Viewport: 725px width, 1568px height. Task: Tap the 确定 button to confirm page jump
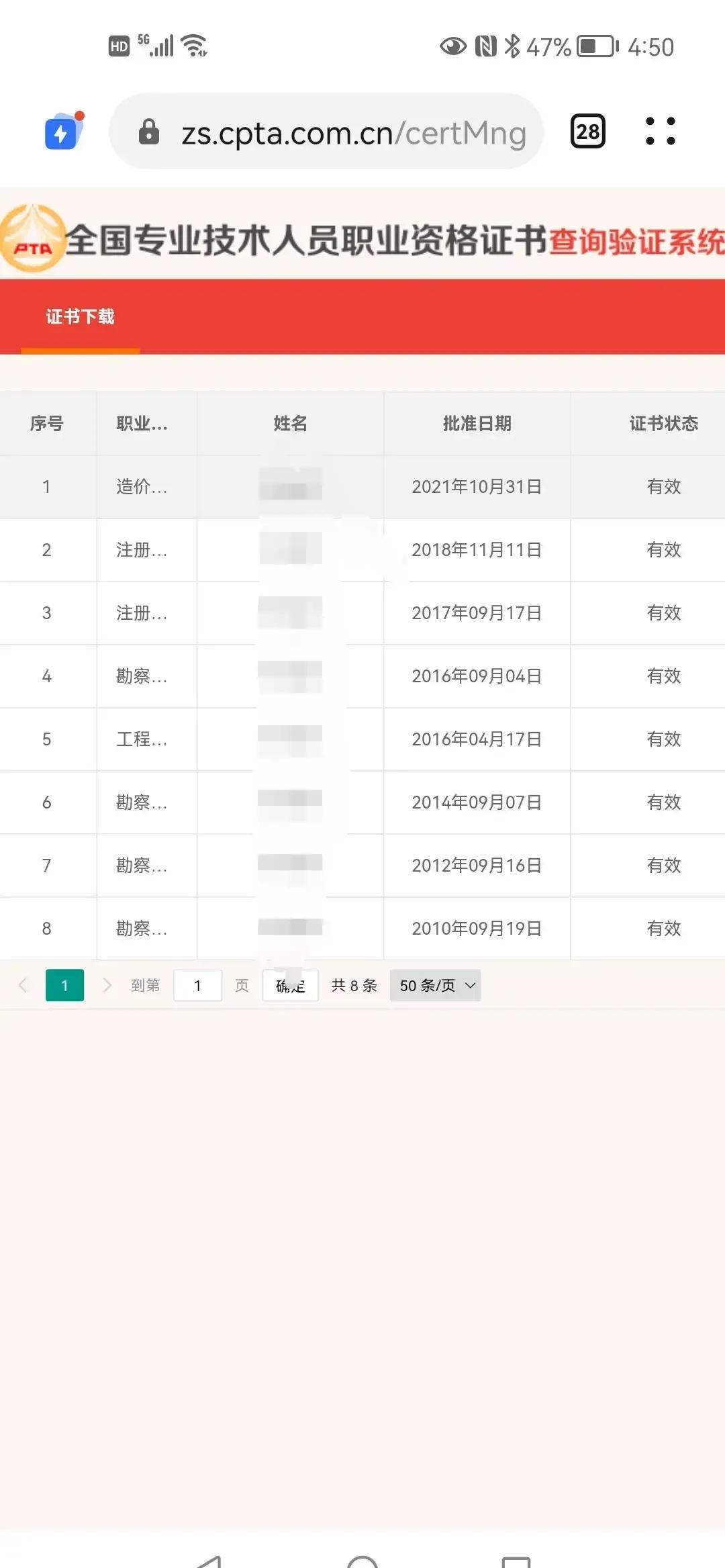290,985
